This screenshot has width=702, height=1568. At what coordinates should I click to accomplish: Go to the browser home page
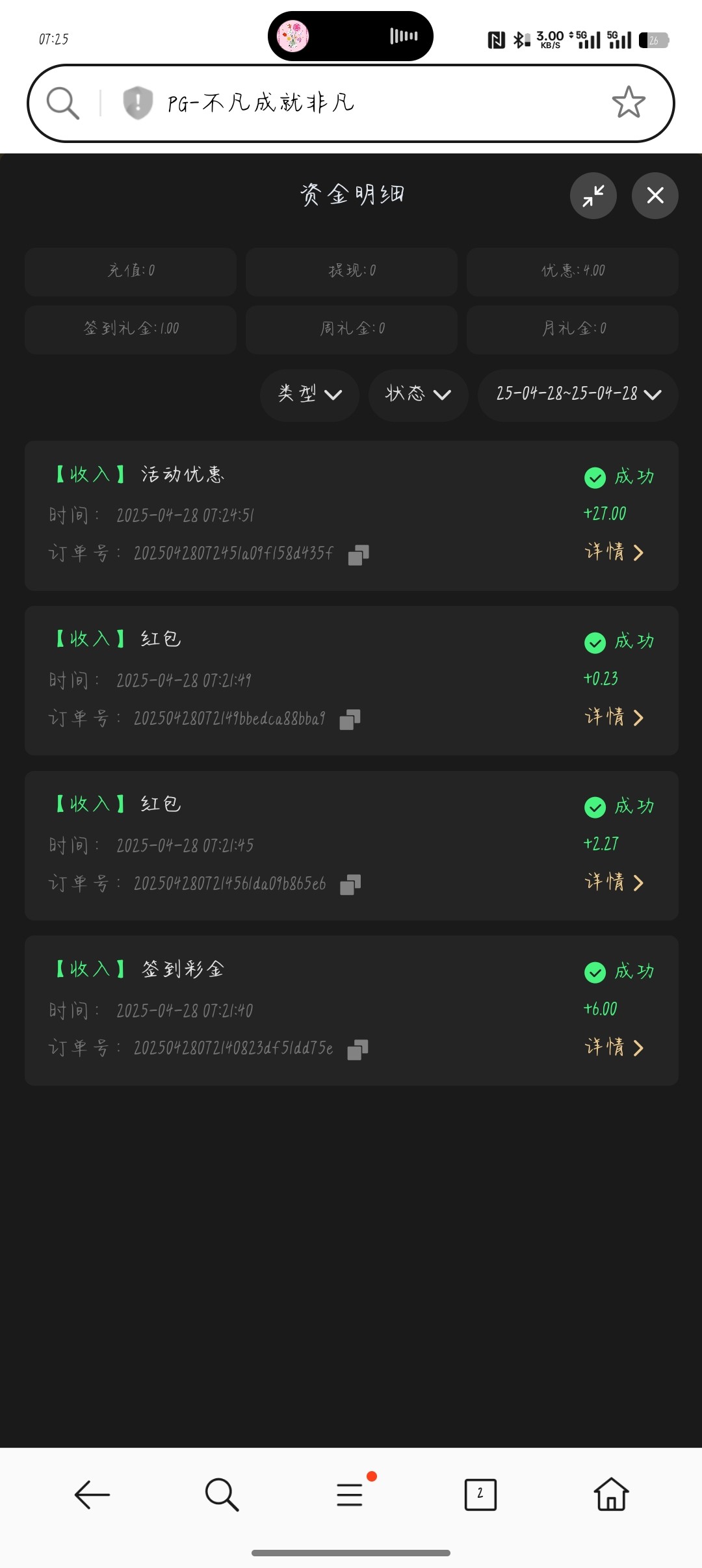[611, 1495]
